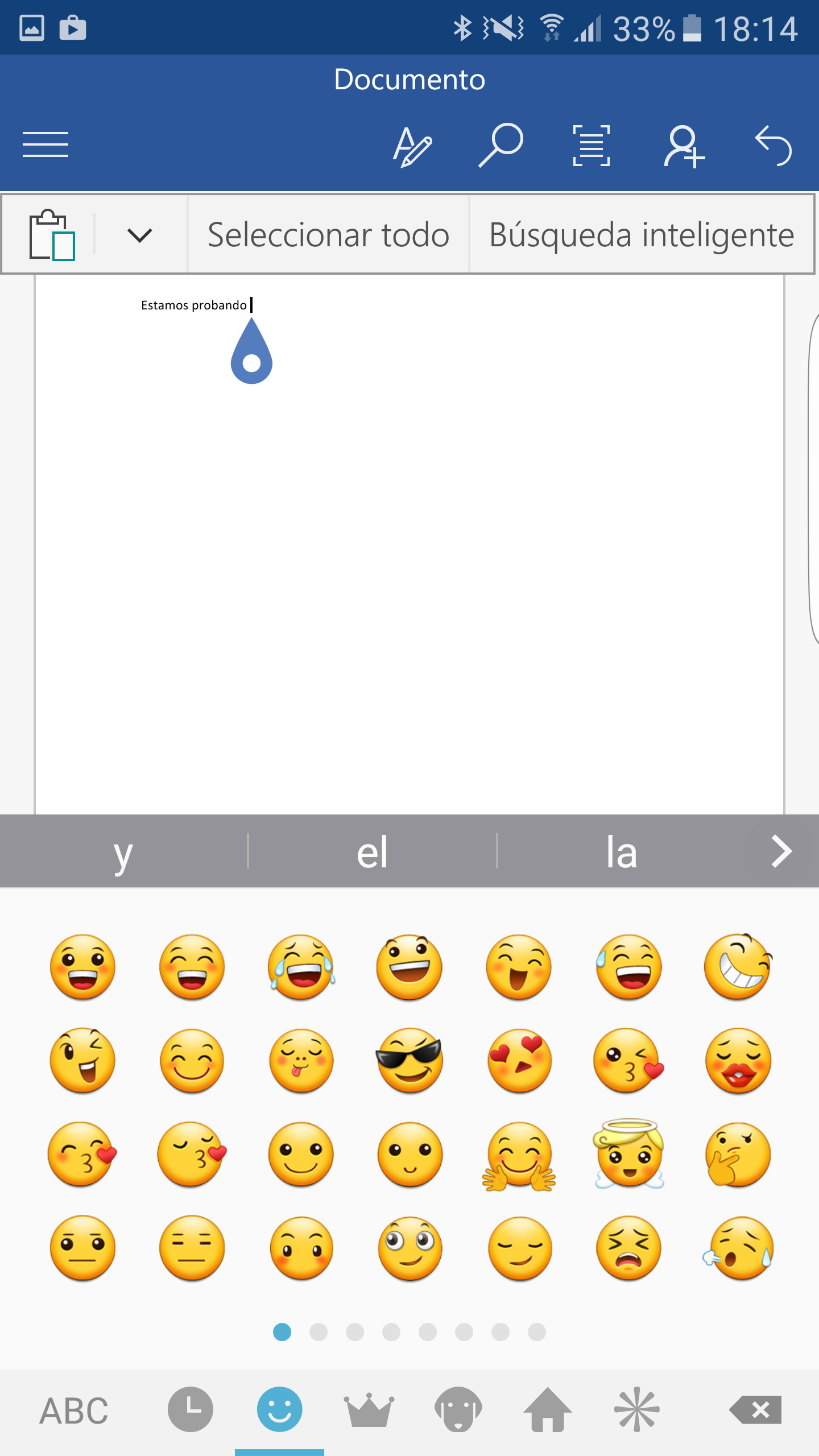Insert the suggested word "el"
This screenshot has width=819, height=1456.
pyautogui.click(x=373, y=852)
